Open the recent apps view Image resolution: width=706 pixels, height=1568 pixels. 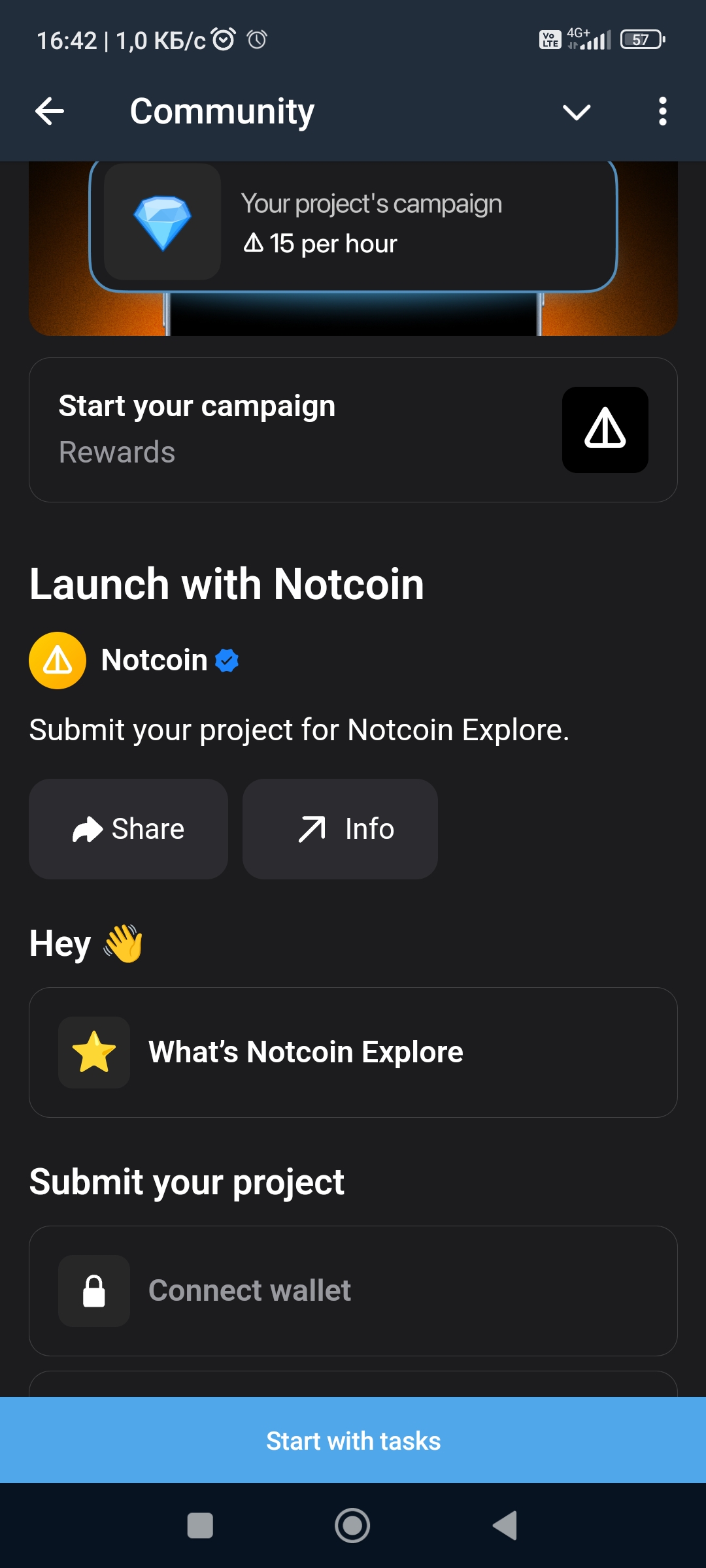coord(200,1526)
